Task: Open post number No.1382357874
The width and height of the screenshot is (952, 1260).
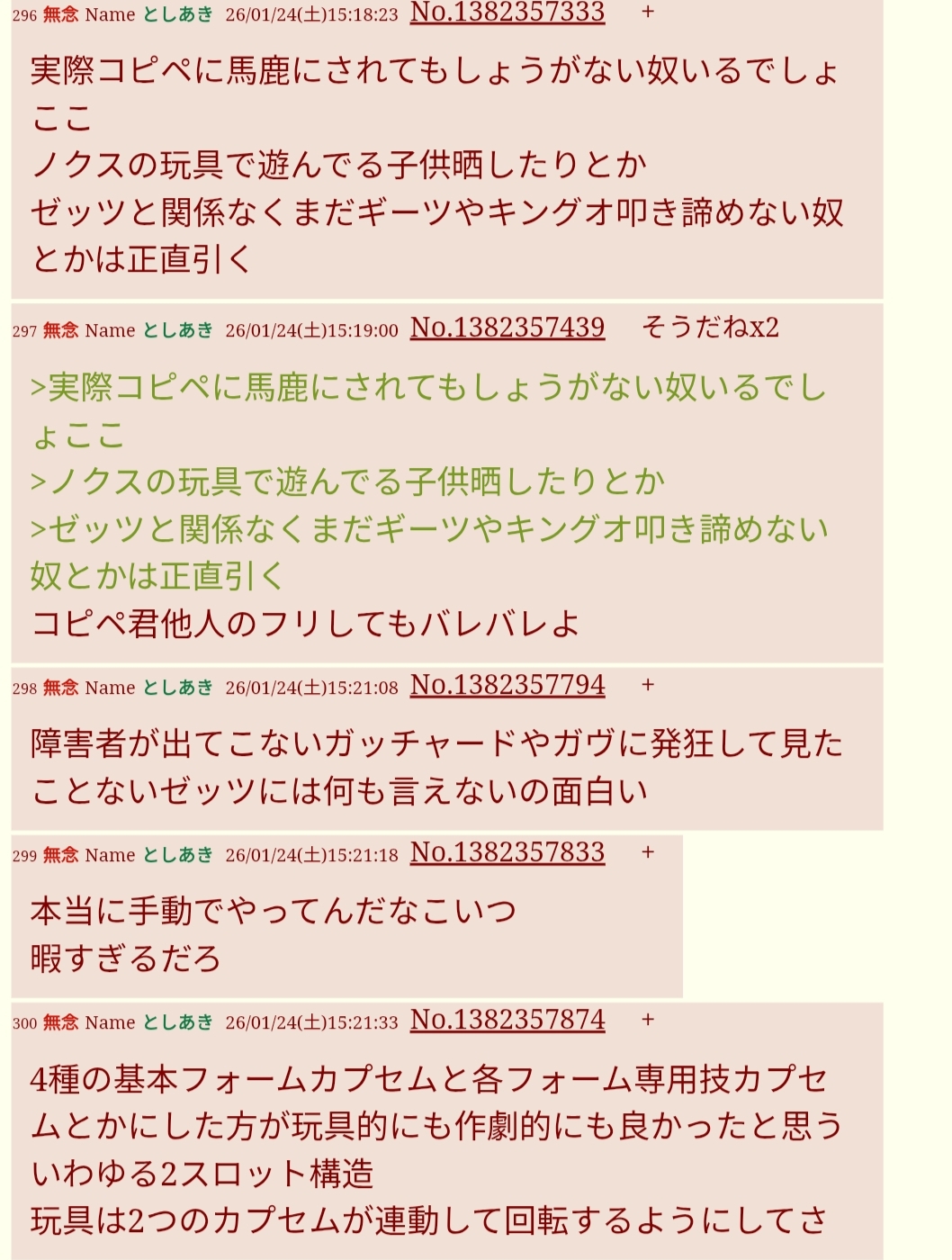Action: click(507, 1020)
